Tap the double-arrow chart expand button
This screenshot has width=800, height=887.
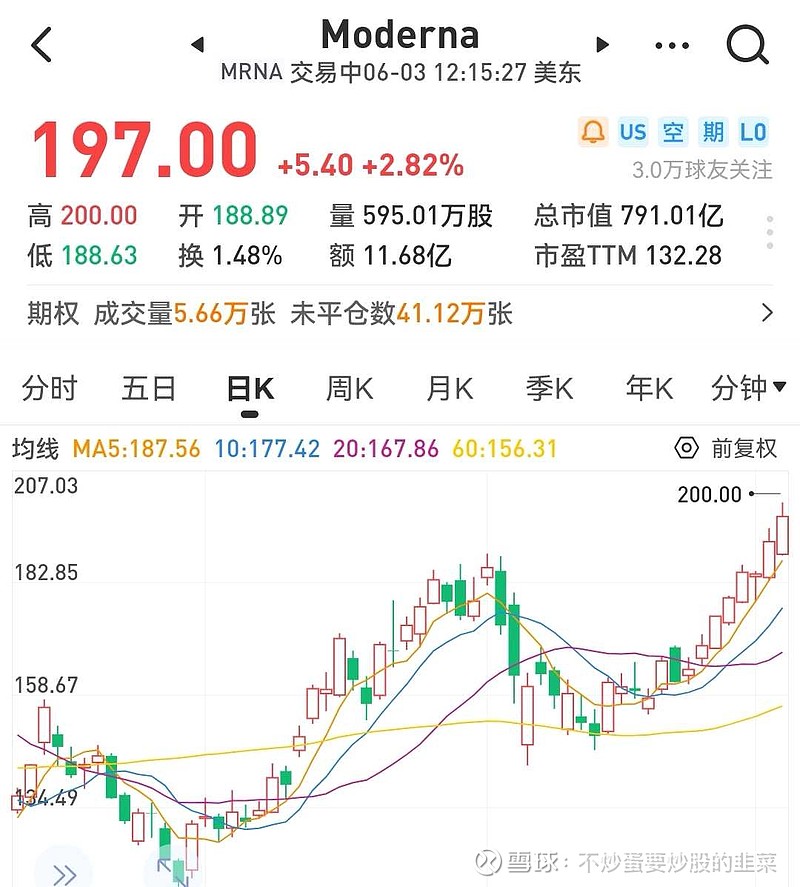coord(63,872)
